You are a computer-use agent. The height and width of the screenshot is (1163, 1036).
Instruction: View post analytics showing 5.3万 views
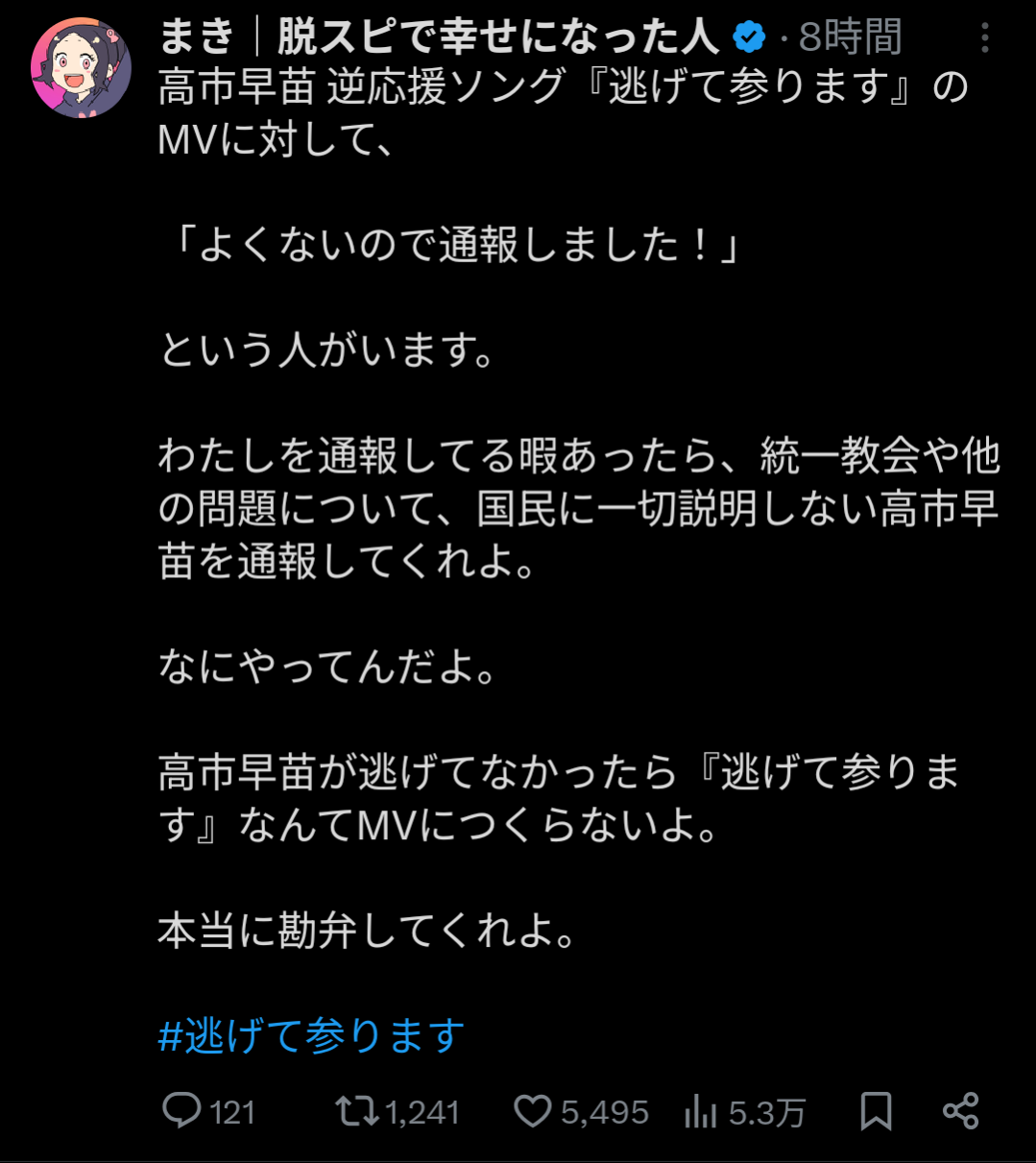pyautogui.click(x=702, y=1112)
